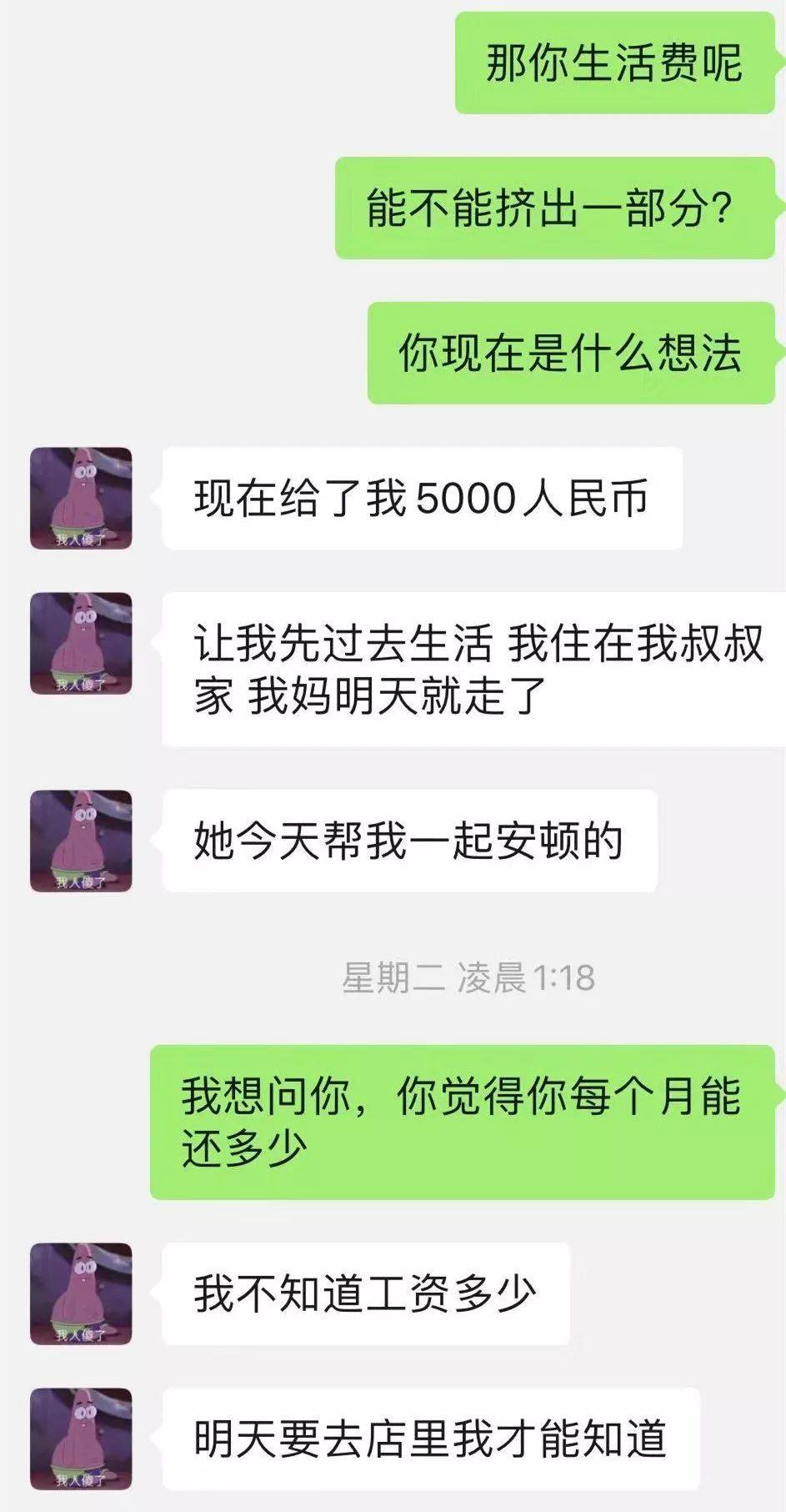Tap avatar beside '明天要去店里我才能知道'
Image resolution: width=786 pixels, height=1512 pixels.
tap(81, 1439)
